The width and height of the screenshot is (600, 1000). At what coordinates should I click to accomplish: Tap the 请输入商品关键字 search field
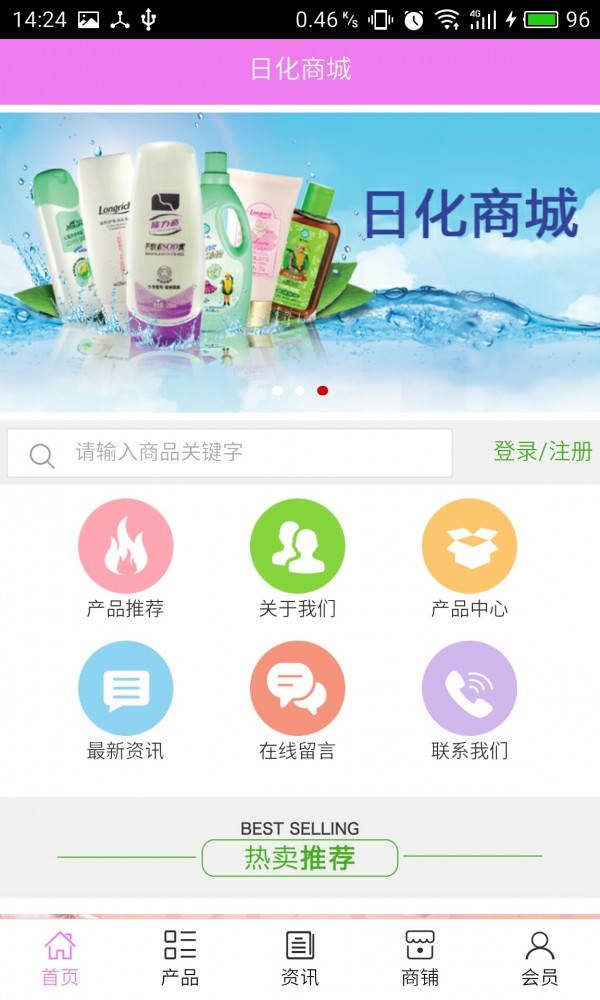[x=250, y=453]
